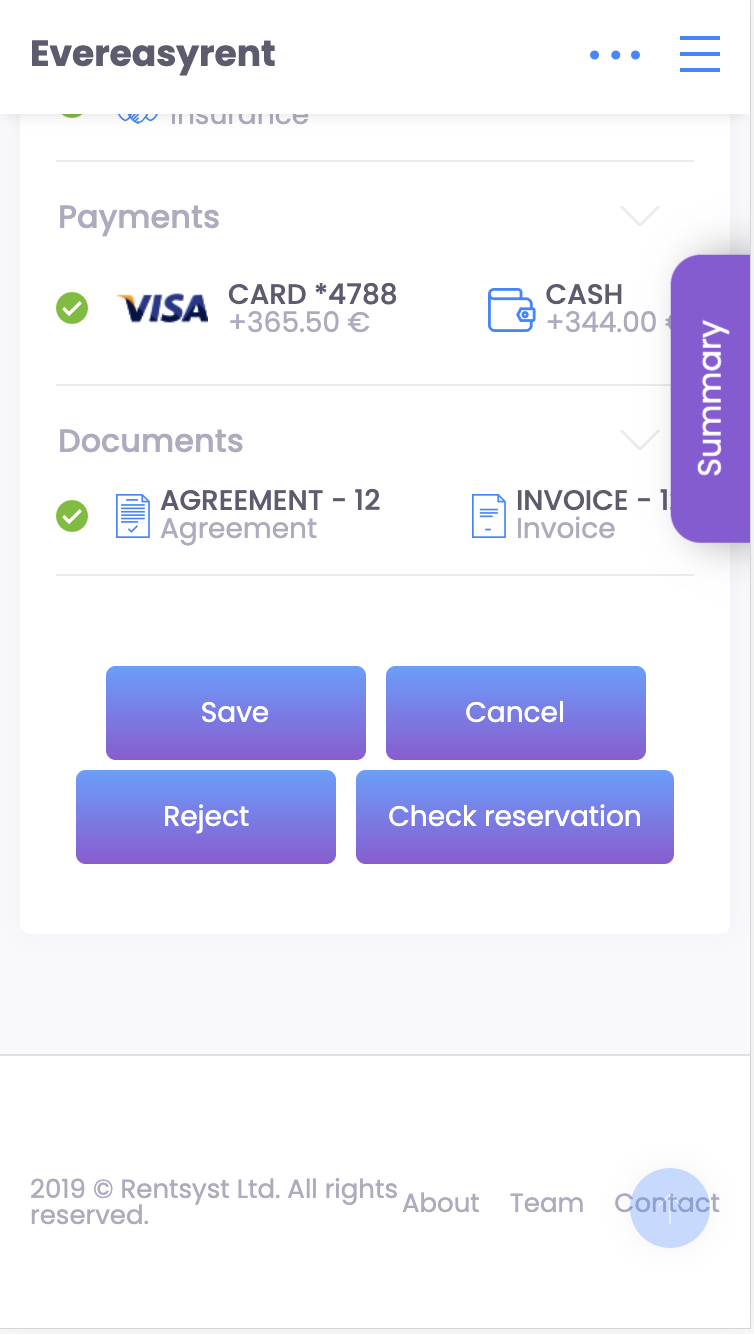Tap the Cancel button
This screenshot has height=1334, width=754.
point(516,713)
